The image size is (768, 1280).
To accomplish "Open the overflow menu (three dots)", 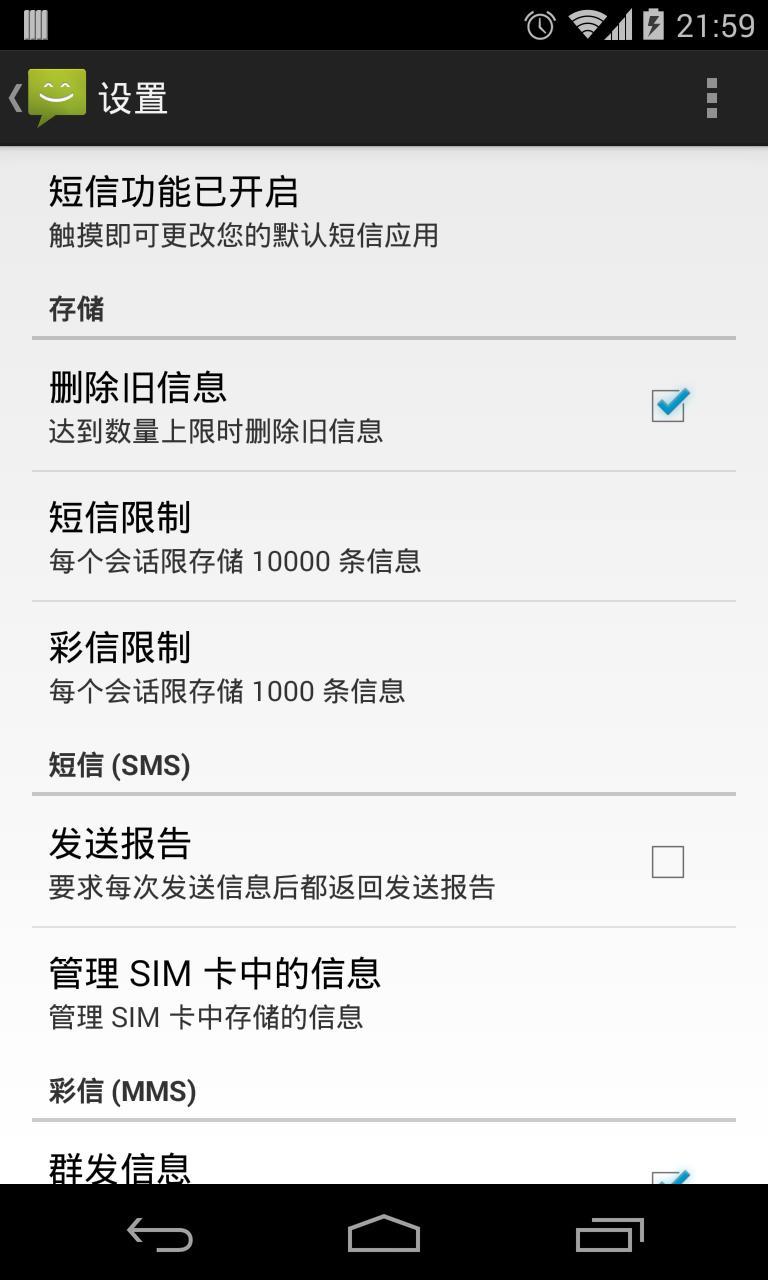I will pos(712,96).
